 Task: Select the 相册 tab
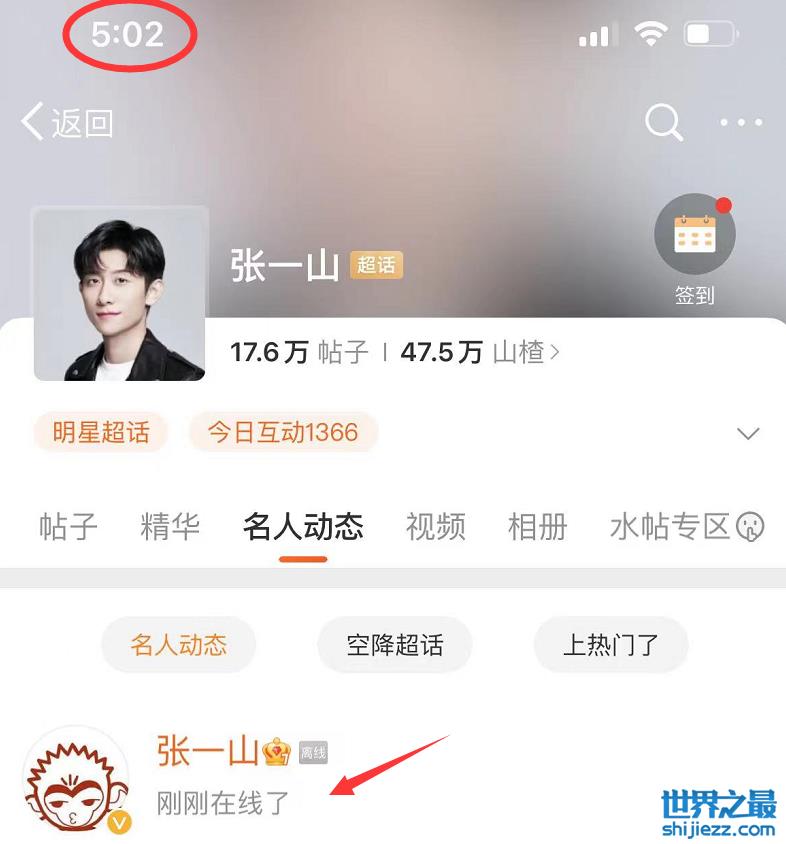tap(537, 526)
